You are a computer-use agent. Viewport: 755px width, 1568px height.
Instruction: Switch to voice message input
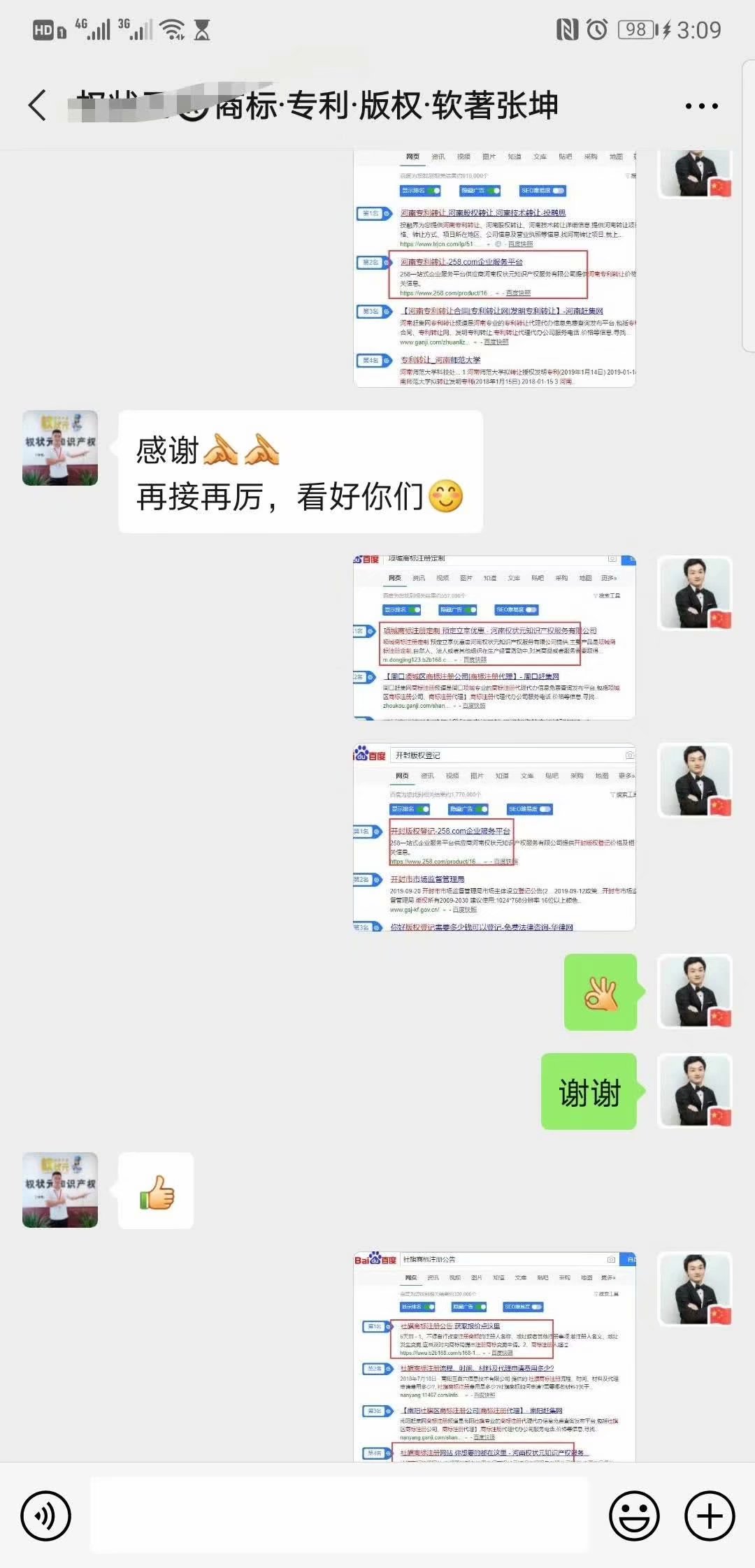tap(46, 1516)
